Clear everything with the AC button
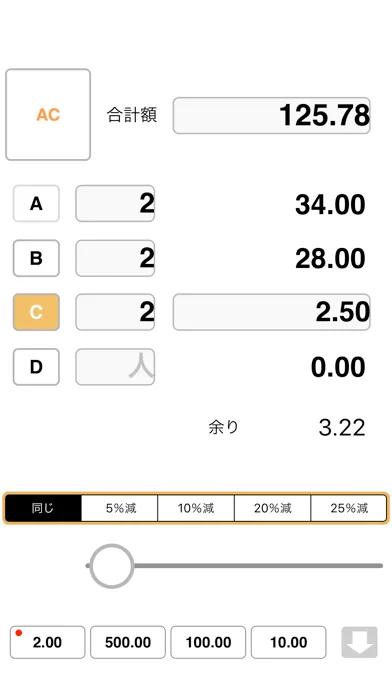The width and height of the screenshot is (392, 696). tap(48, 115)
